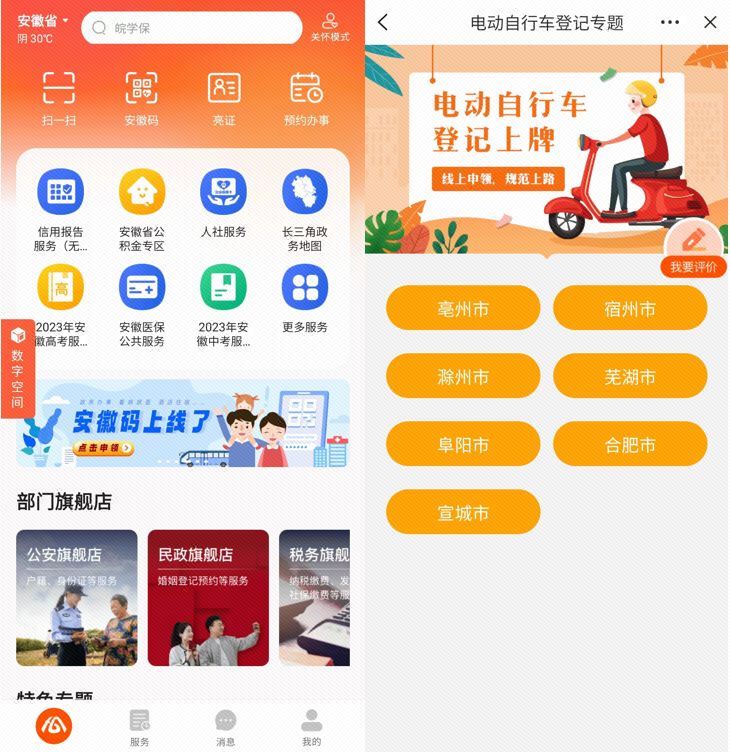
Task: Switch to the 我的 tab
Action: click(x=312, y=727)
